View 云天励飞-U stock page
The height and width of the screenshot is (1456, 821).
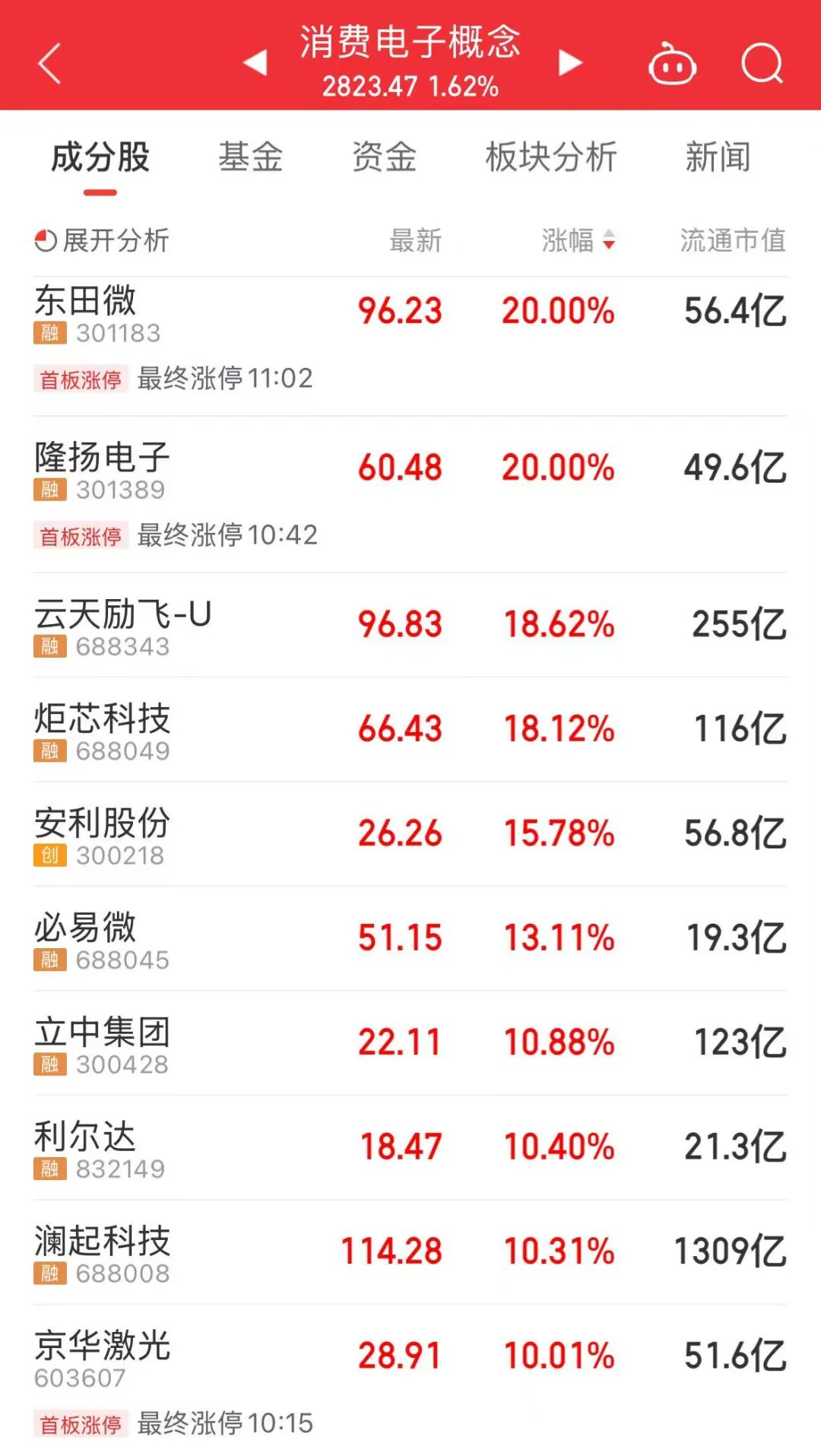coord(122,614)
